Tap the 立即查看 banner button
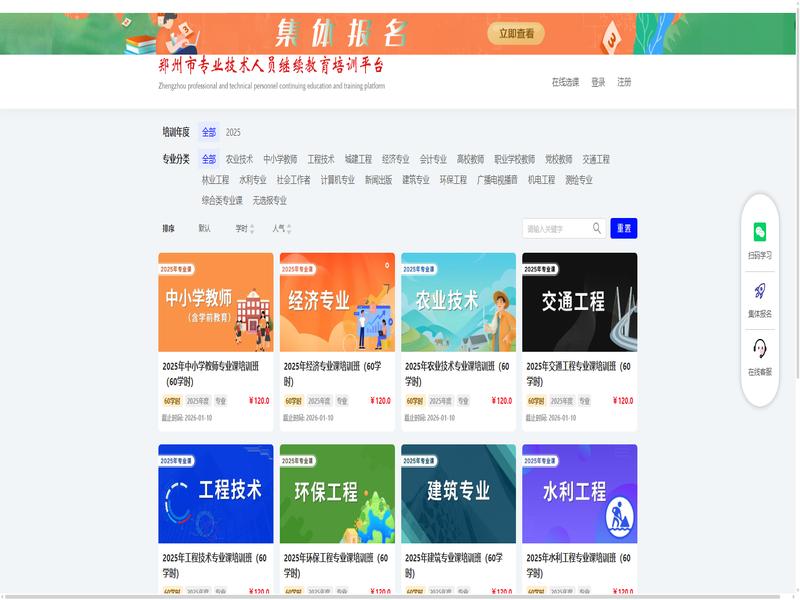This screenshot has height=600, width=800. [x=516, y=33]
